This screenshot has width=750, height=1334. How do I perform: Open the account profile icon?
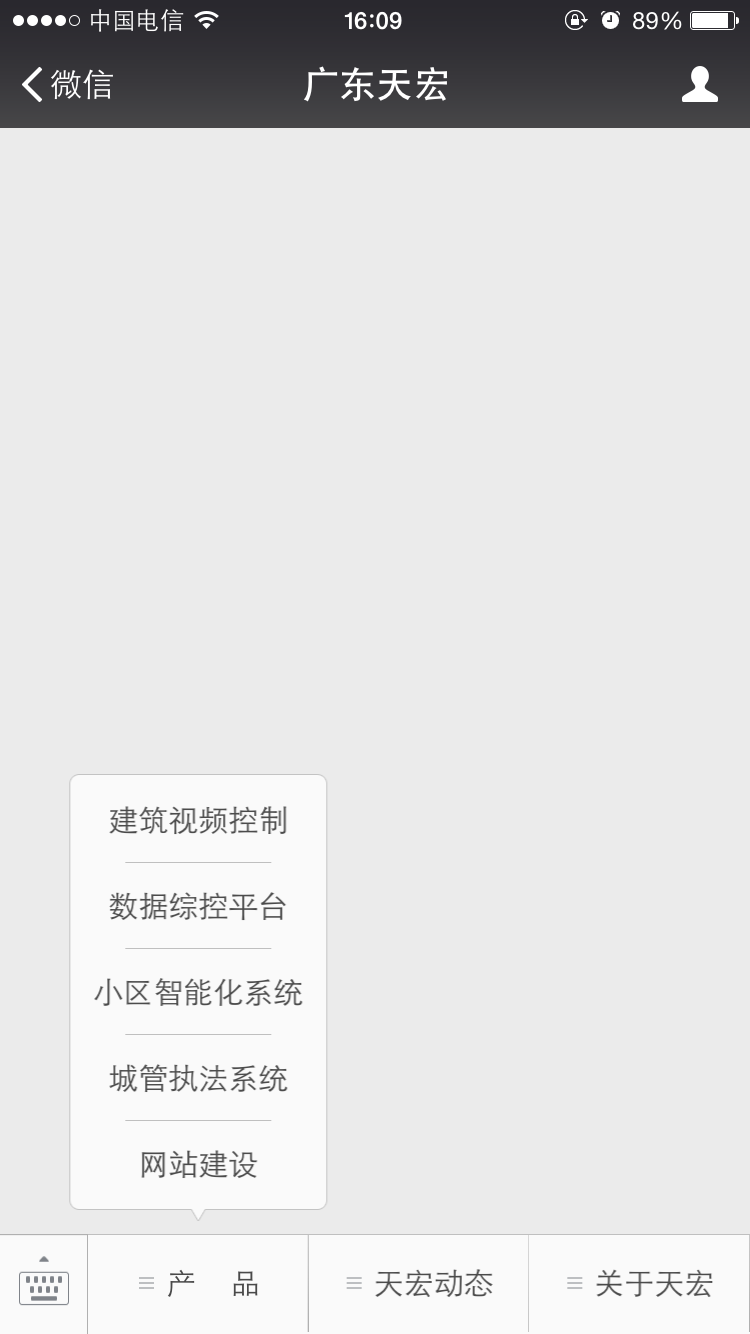[x=699, y=85]
